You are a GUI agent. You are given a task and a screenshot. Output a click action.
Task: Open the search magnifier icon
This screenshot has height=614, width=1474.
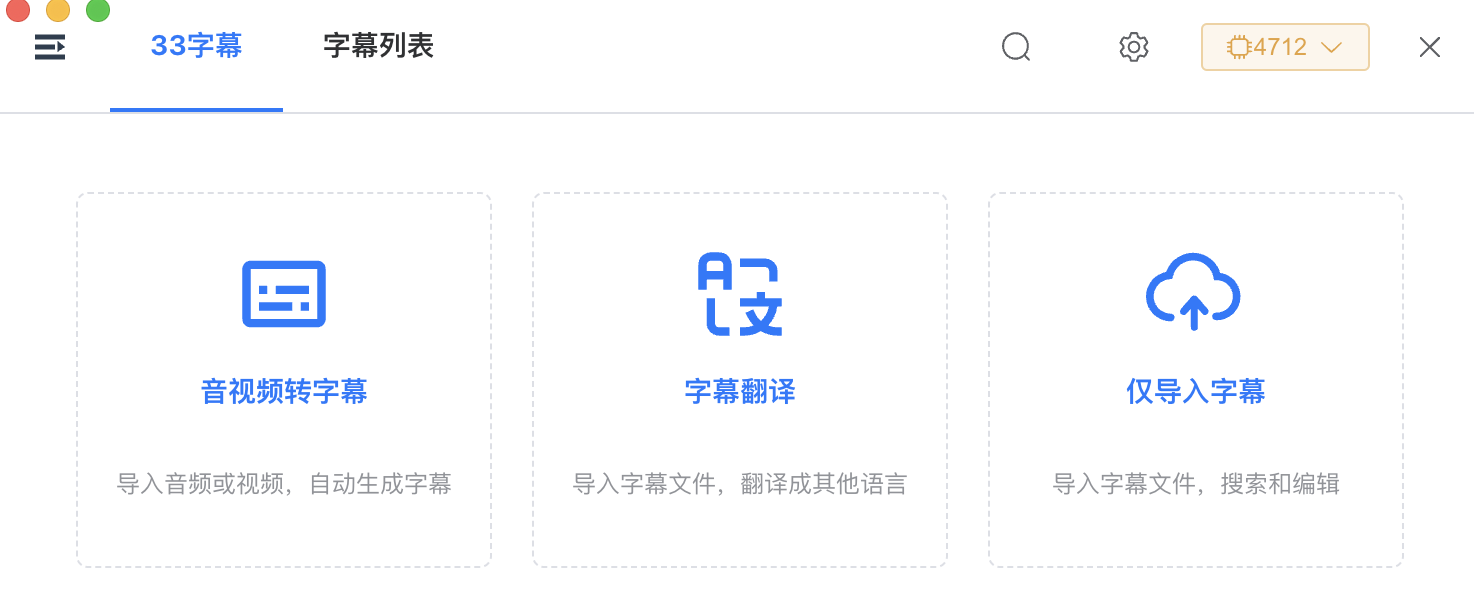[x=1016, y=47]
